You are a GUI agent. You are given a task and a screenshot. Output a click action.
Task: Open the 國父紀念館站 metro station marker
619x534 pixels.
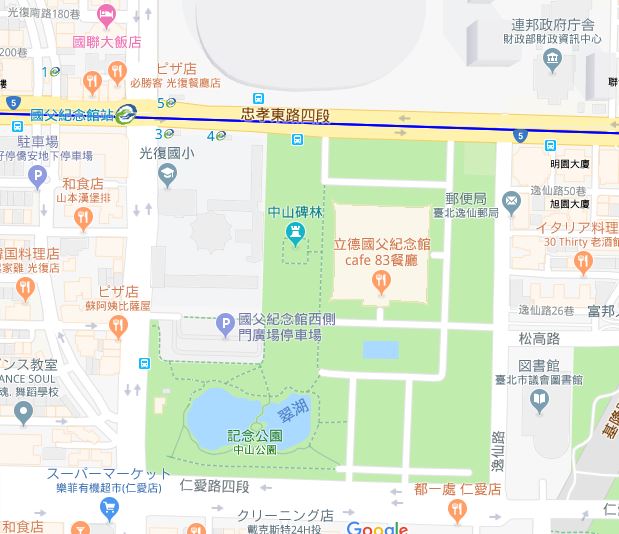click(x=126, y=115)
